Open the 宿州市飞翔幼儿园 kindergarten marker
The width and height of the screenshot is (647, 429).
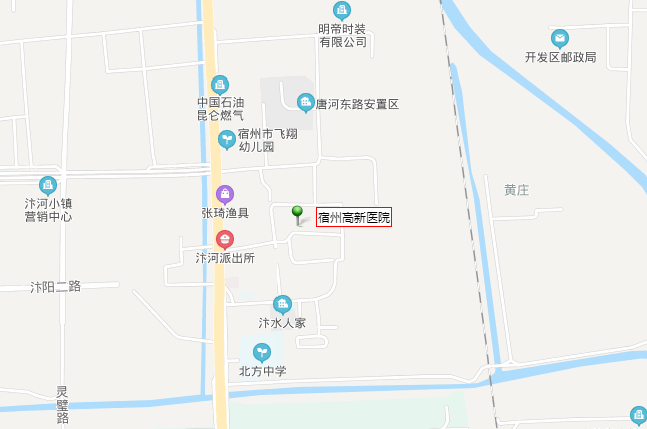[x=227, y=140]
